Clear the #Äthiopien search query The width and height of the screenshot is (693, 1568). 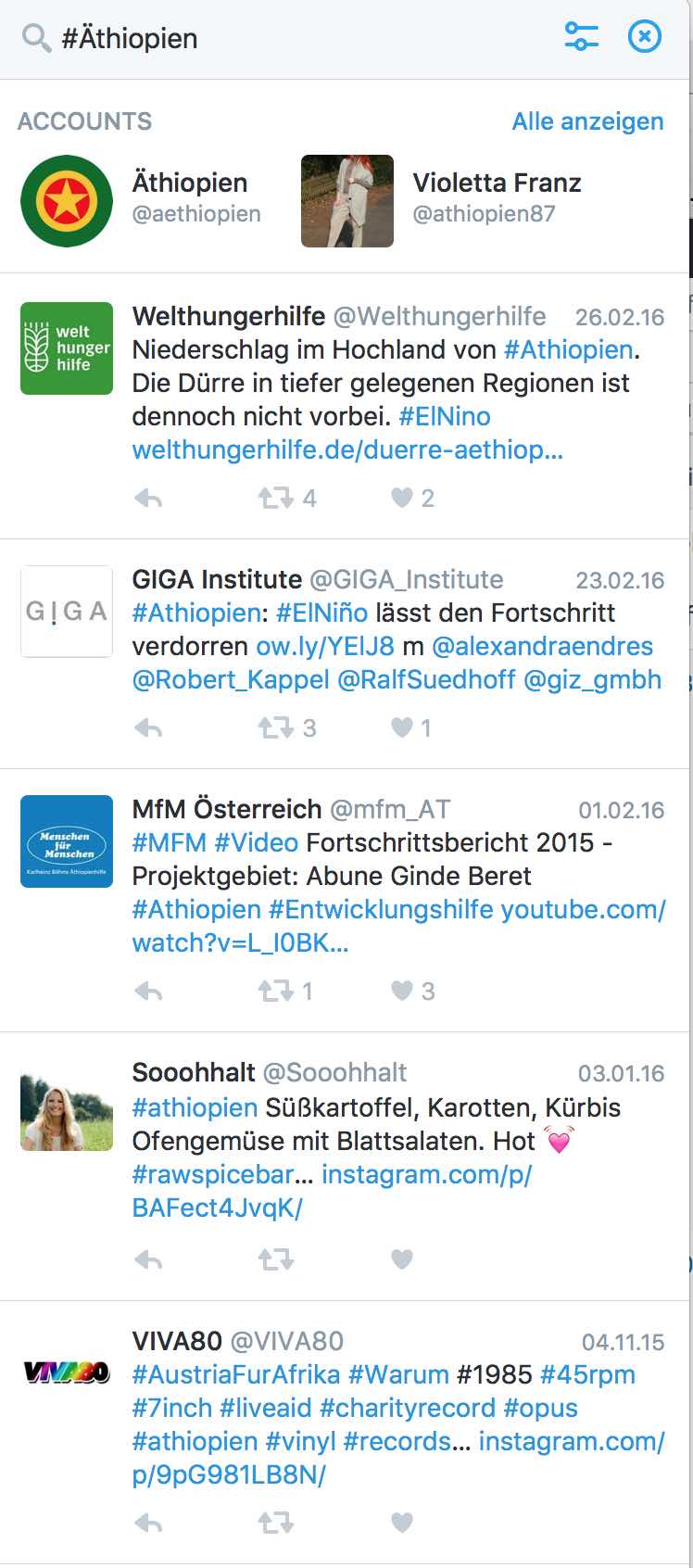tap(645, 37)
